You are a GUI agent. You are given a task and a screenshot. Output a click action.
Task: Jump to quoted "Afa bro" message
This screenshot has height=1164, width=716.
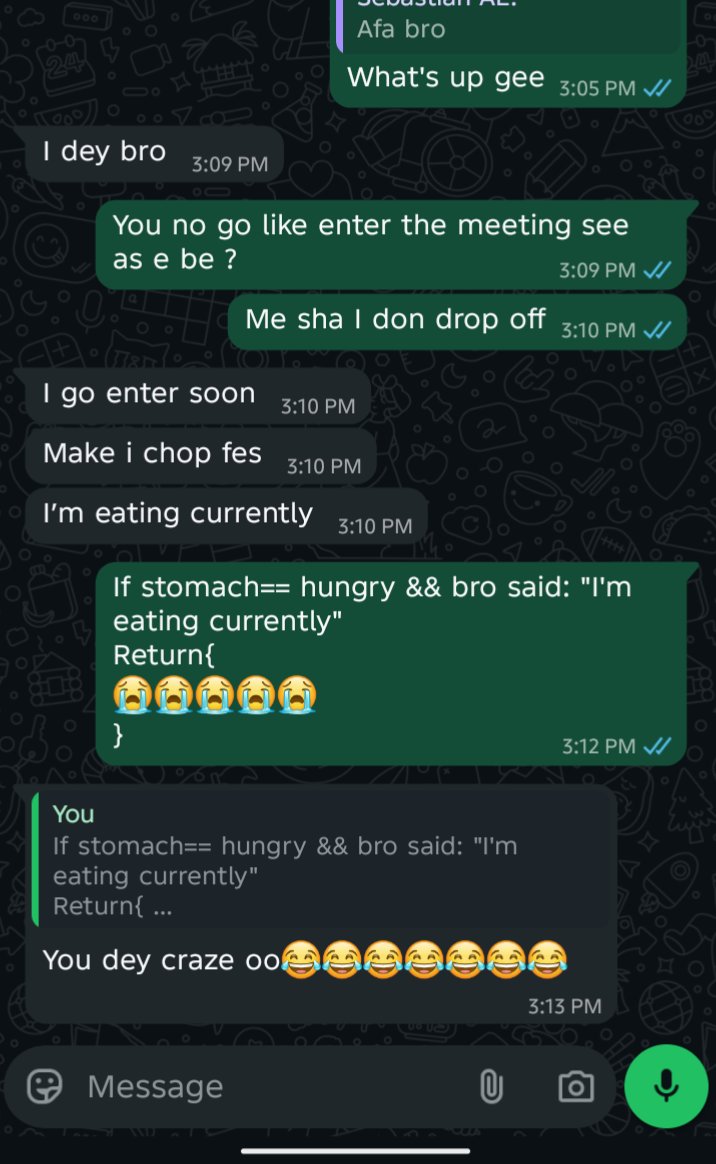(x=508, y=25)
